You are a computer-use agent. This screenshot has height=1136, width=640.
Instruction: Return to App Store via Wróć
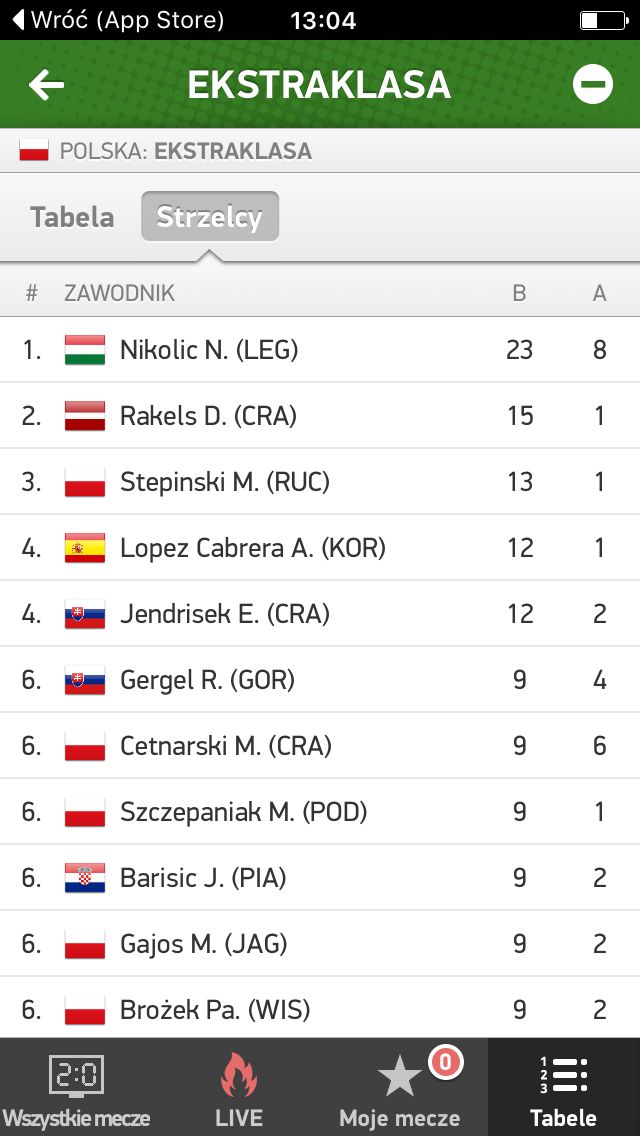pos(119,20)
